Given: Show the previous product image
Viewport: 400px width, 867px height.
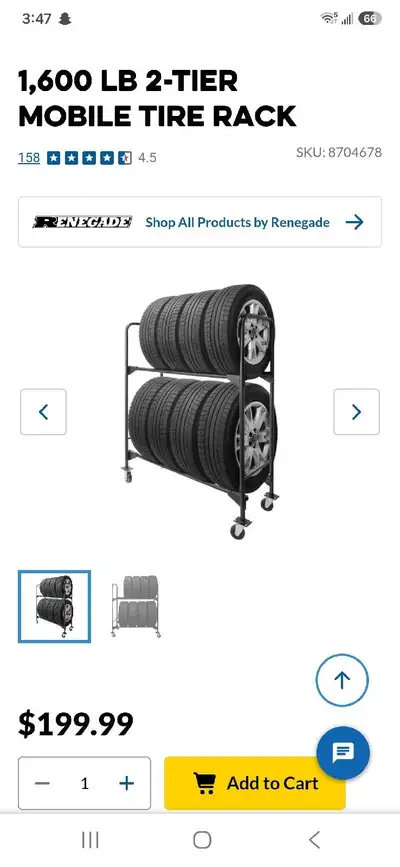Looking at the screenshot, I should (x=43, y=412).
